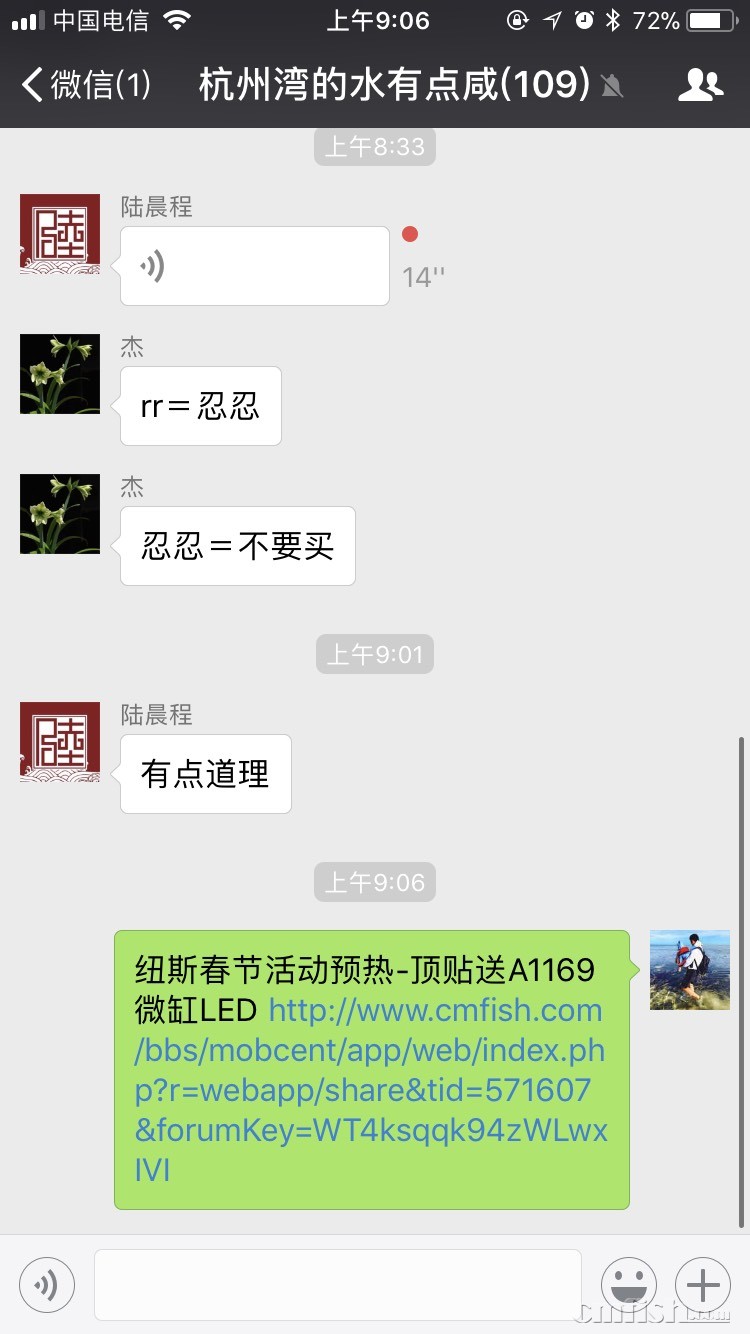The width and height of the screenshot is (750, 1334).
Task: Open the plus attachment menu
Action: [702, 1284]
